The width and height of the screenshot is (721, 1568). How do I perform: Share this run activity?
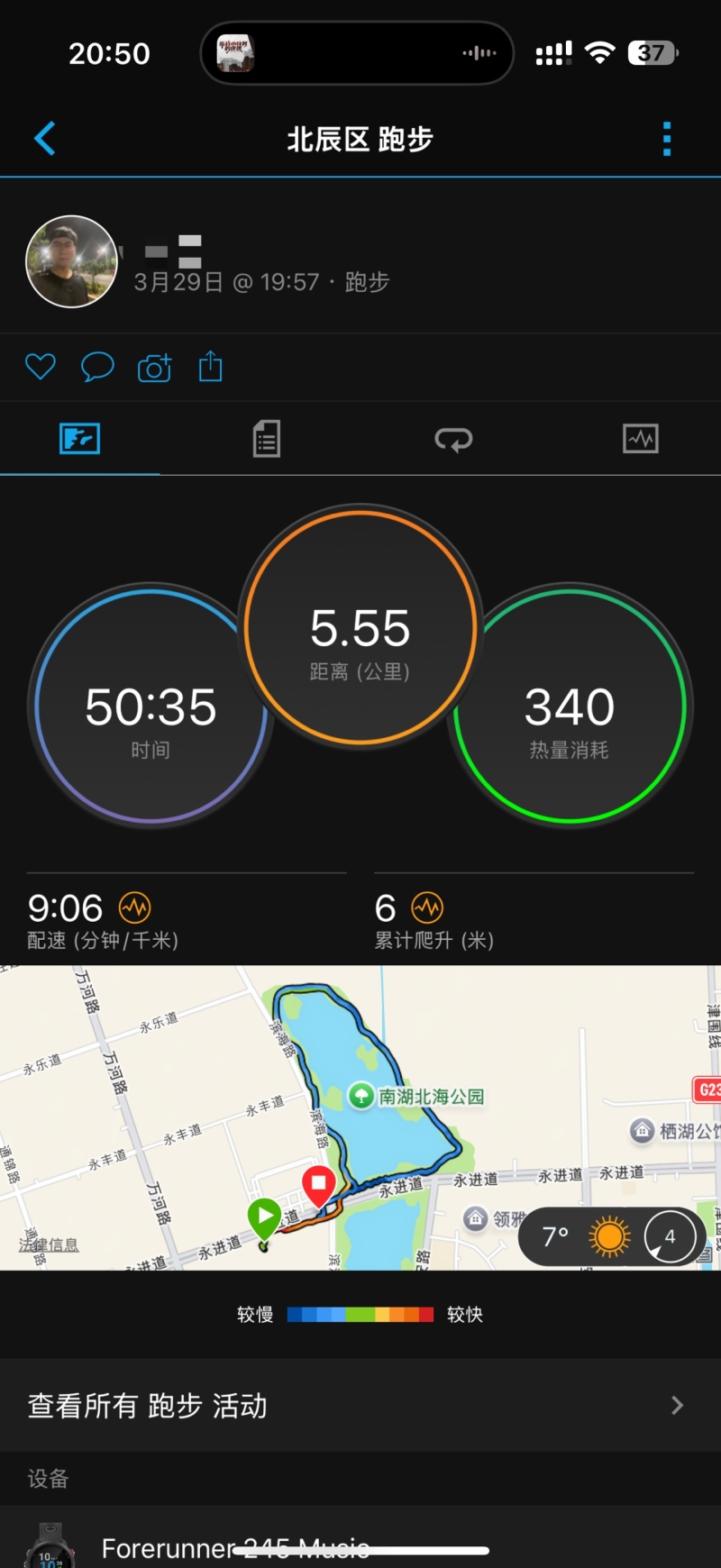click(x=210, y=367)
